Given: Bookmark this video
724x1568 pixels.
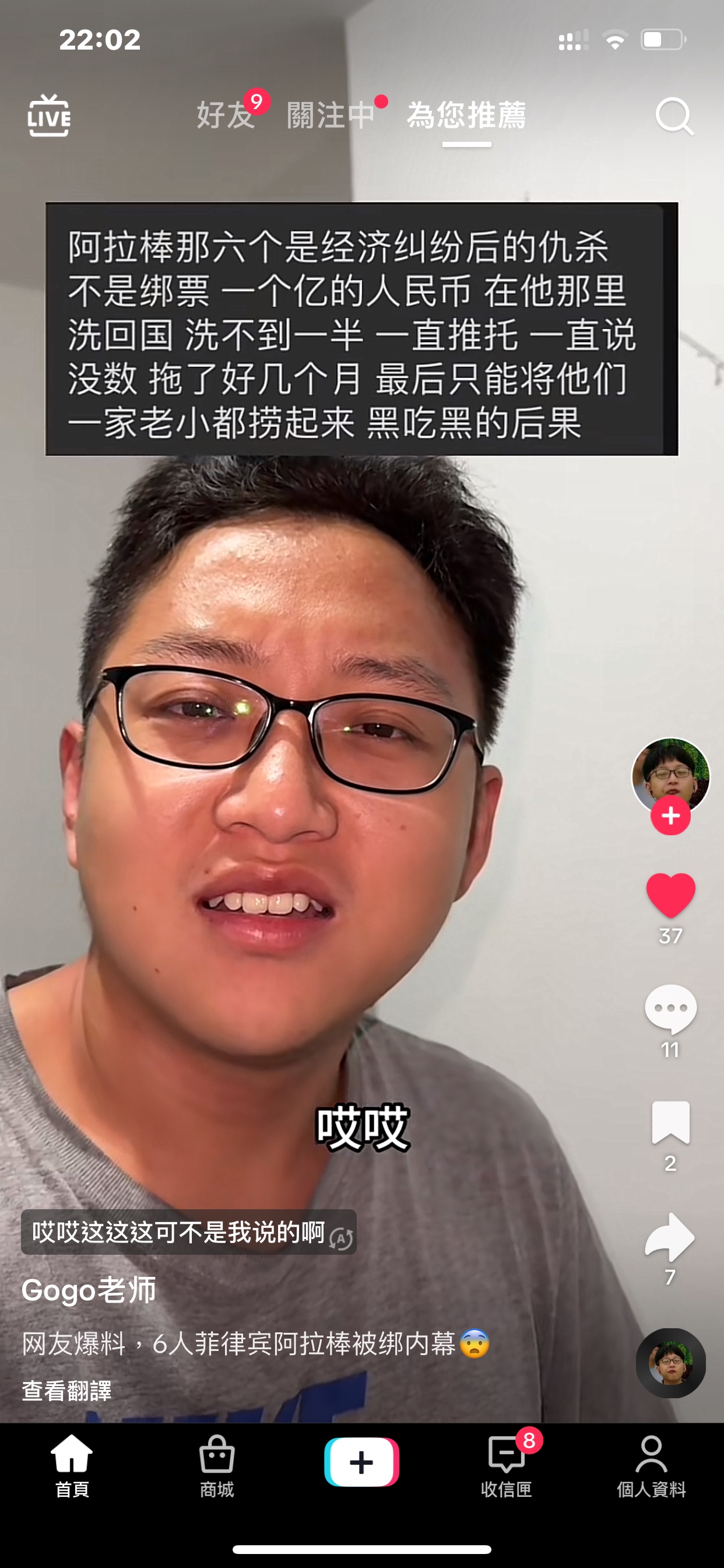Looking at the screenshot, I should [670, 1122].
